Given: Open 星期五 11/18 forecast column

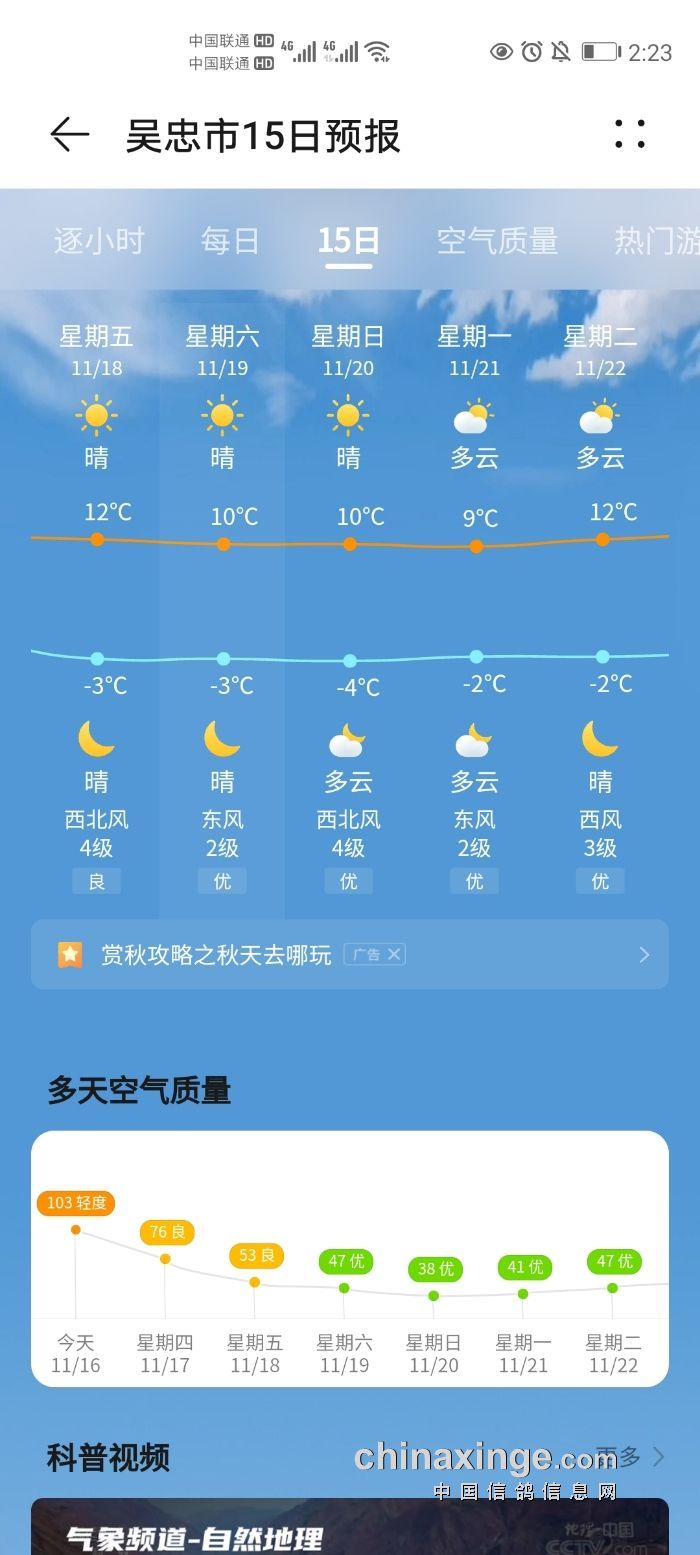Looking at the screenshot, I should pos(97,600).
